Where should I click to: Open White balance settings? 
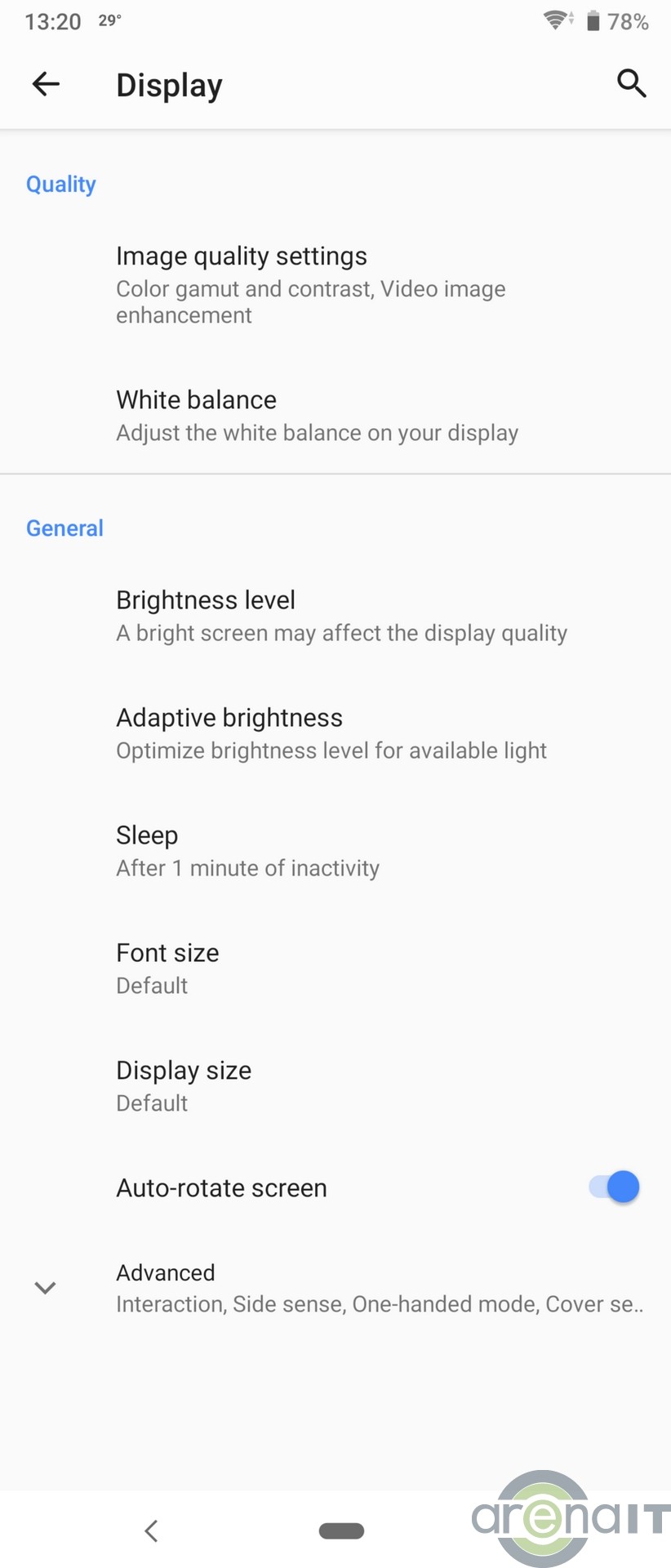coord(317,416)
